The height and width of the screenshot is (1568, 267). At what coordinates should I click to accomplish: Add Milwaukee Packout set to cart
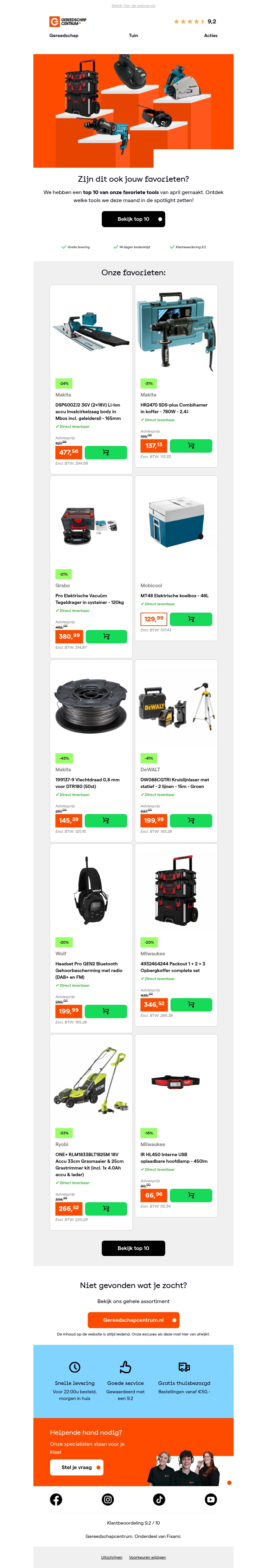pyautogui.click(x=191, y=1004)
